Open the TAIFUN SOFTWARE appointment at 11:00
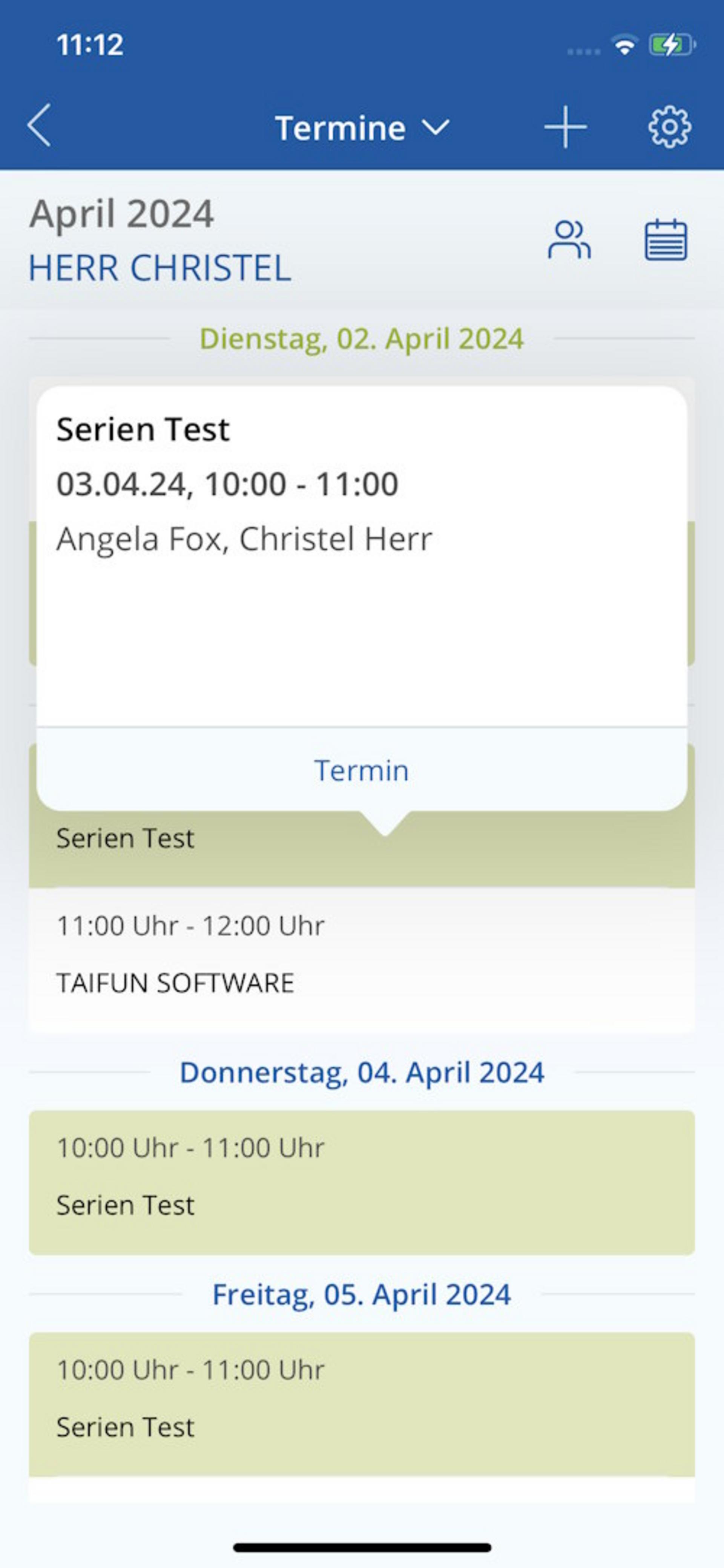The width and height of the screenshot is (724, 1568). (362, 959)
